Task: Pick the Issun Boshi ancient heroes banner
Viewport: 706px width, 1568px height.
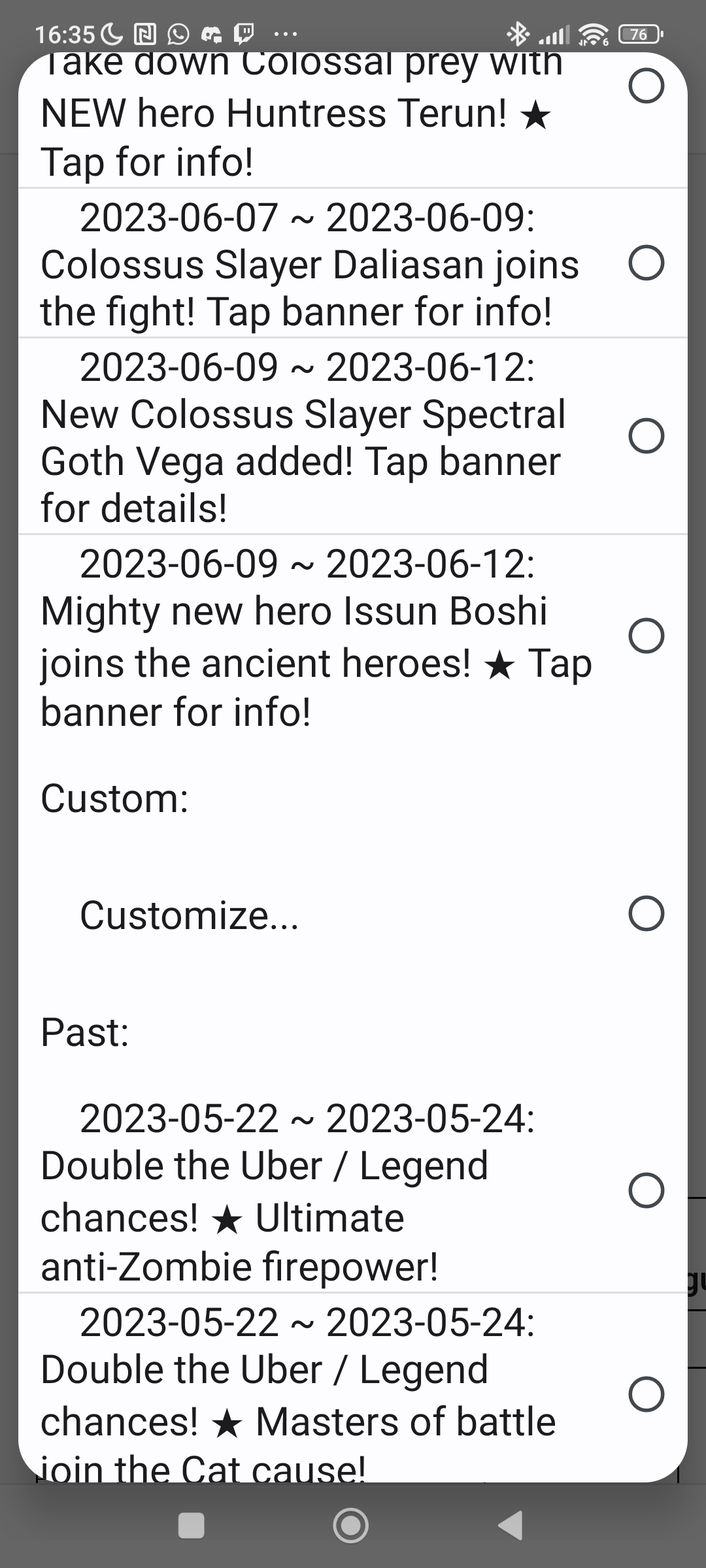Action: pyautogui.click(x=353, y=636)
